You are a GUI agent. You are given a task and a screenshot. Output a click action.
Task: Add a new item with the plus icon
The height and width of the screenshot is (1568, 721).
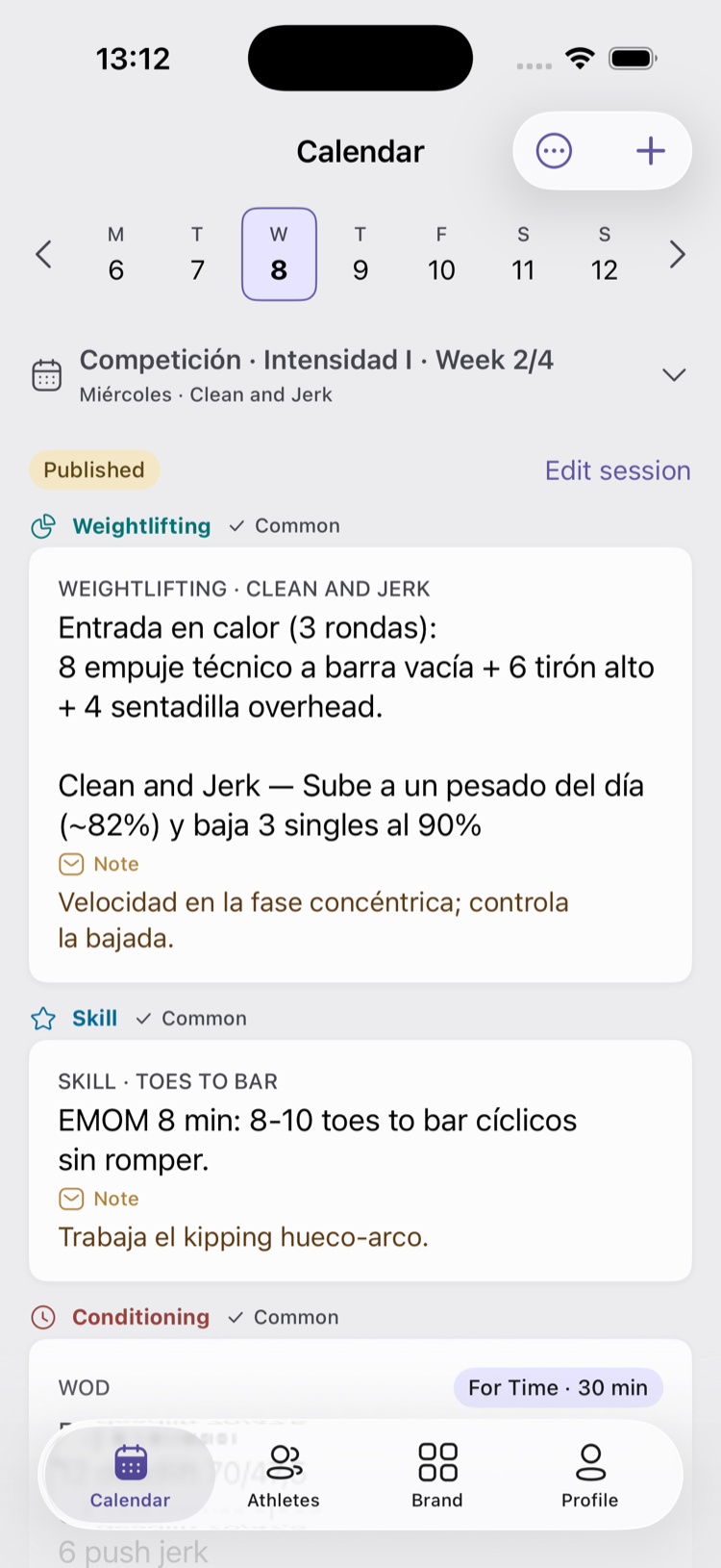[x=651, y=151]
